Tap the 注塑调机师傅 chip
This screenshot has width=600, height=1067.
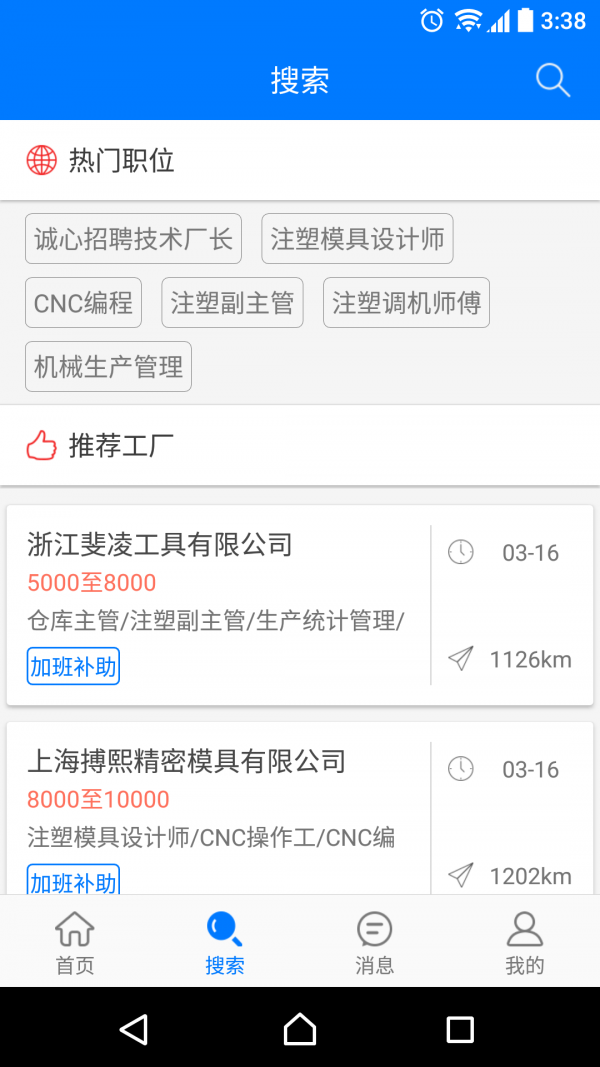click(x=406, y=303)
